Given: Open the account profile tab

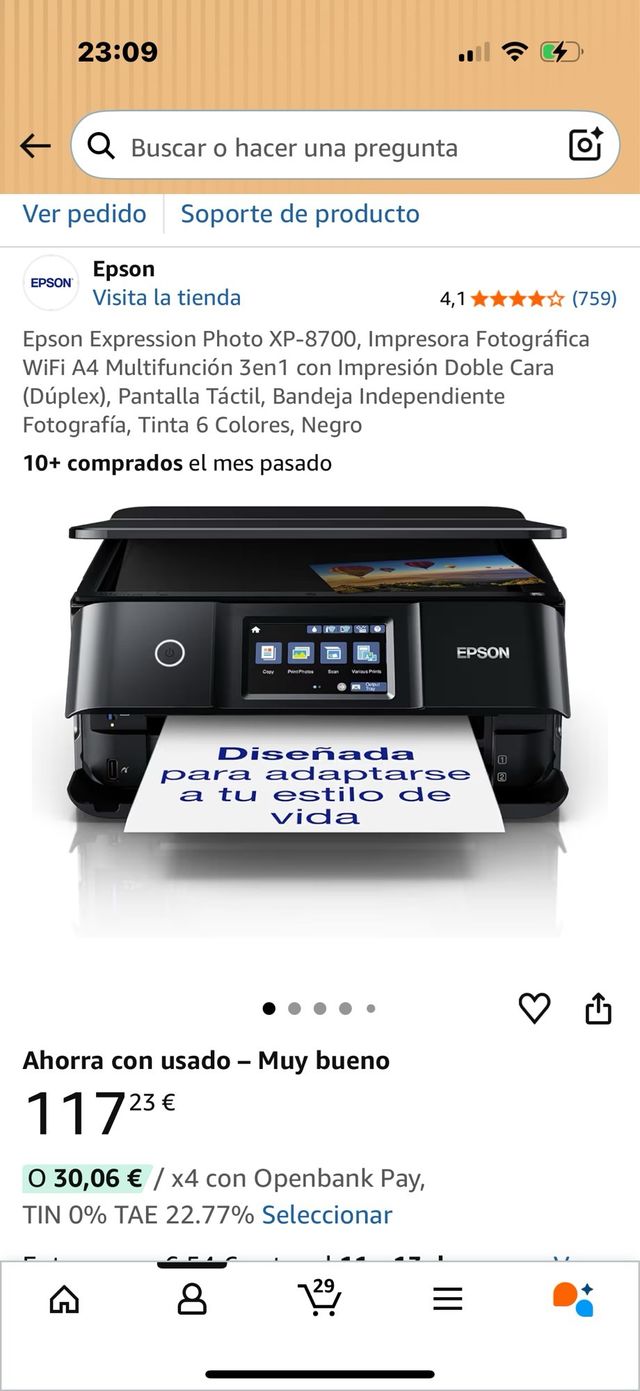Looking at the screenshot, I should 191,1299.
